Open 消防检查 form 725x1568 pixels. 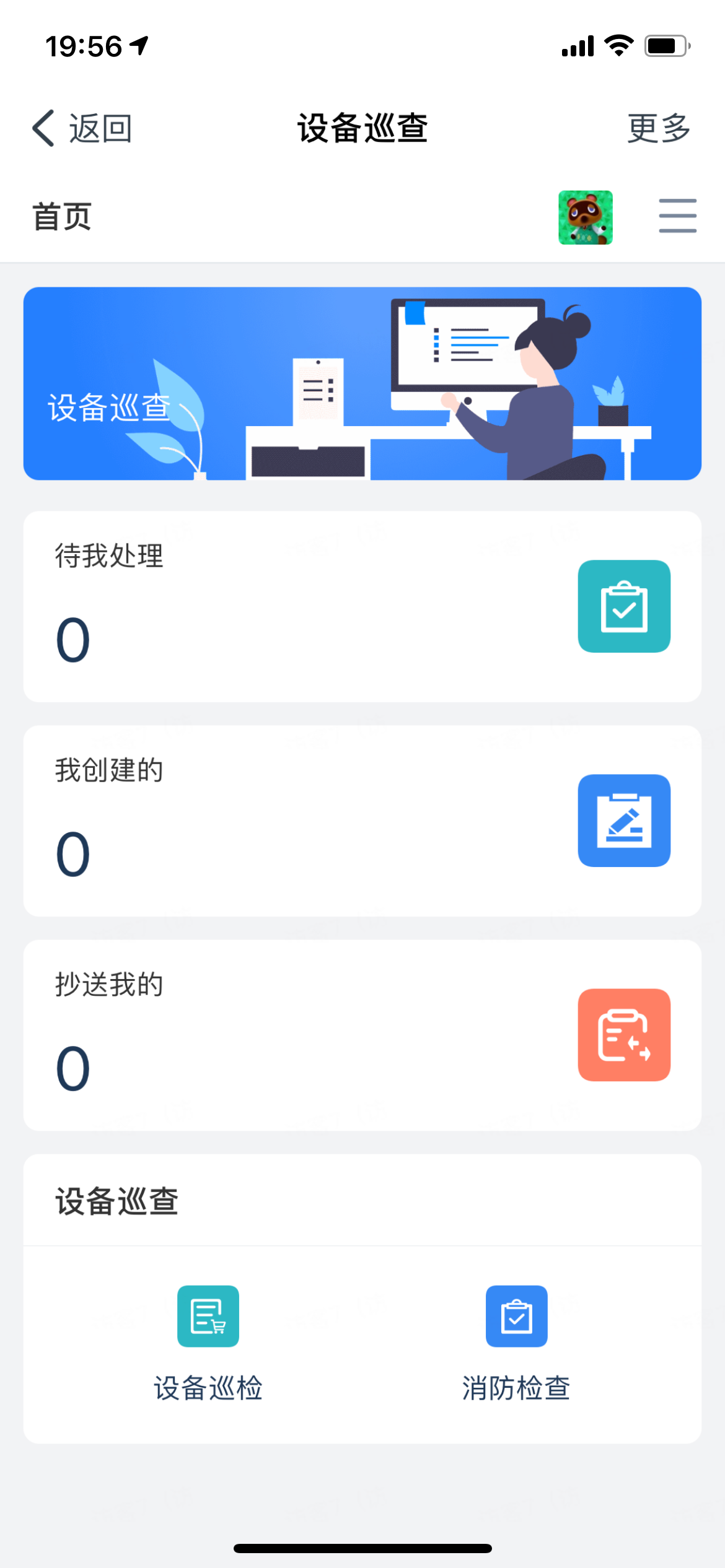click(x=516, y=1341)
